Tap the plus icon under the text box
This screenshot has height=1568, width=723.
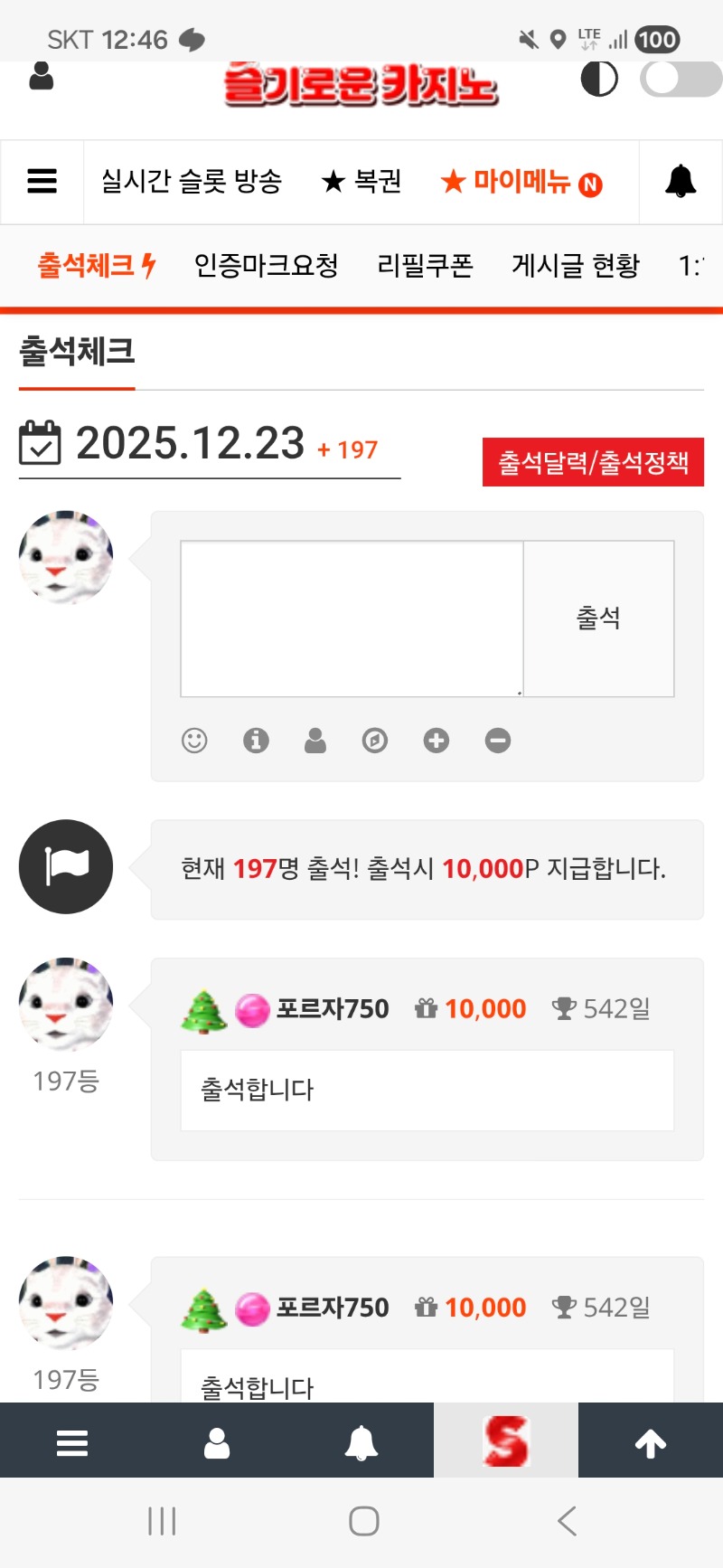(437, 741)
